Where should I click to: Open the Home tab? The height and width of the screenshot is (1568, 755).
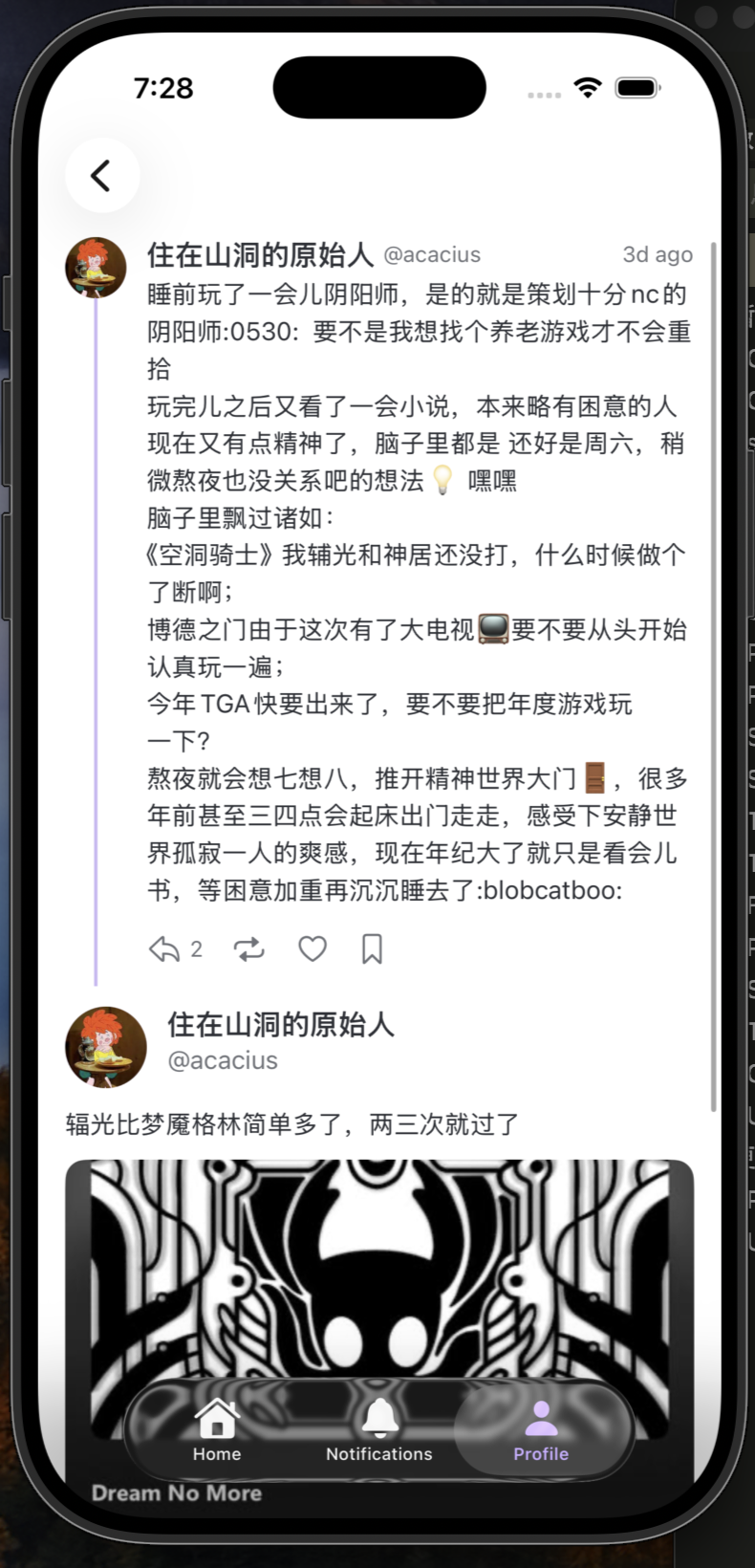click(x=217, y=1431)
